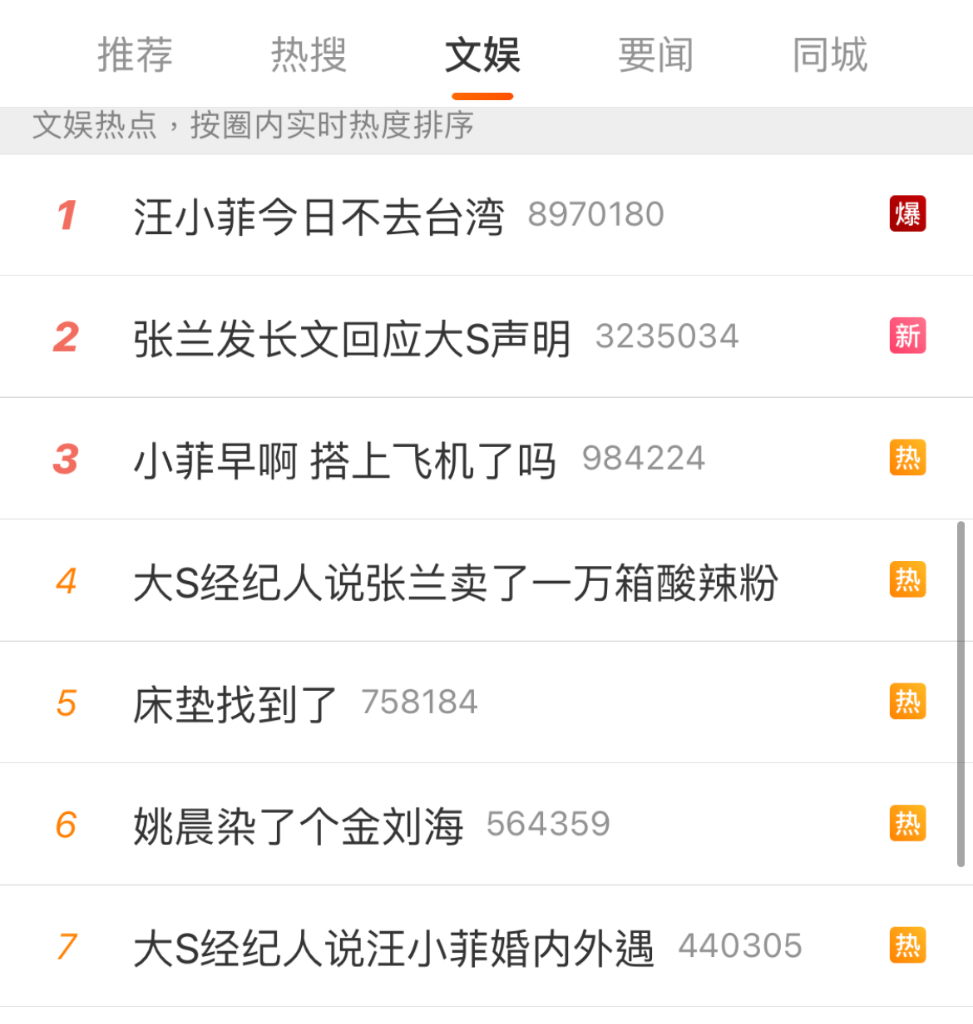Screen dimensions: 973x1024
Task: Switch to the 热搜 tab
Action: pyautogui.click(x=309, y=55)
